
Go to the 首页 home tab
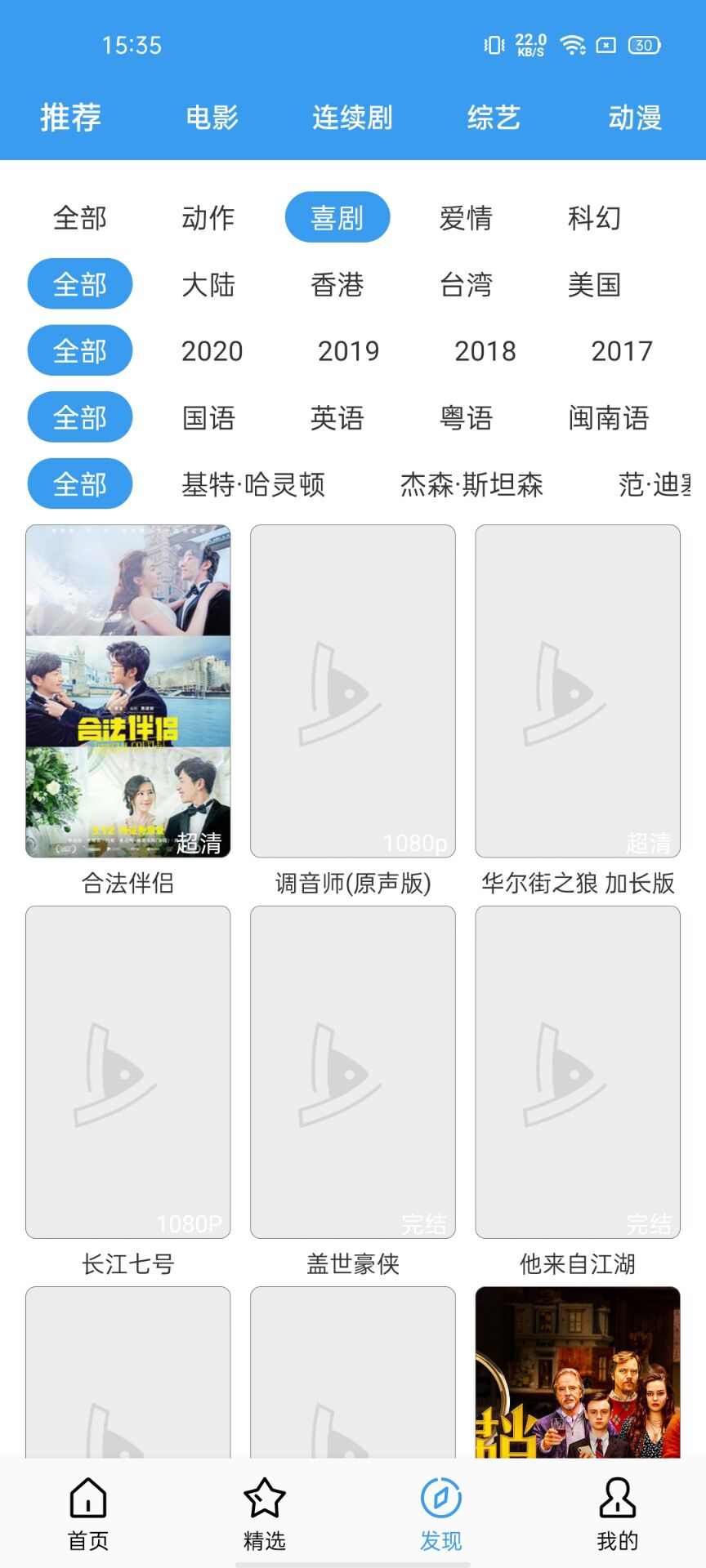click(x=88, y=1513)
